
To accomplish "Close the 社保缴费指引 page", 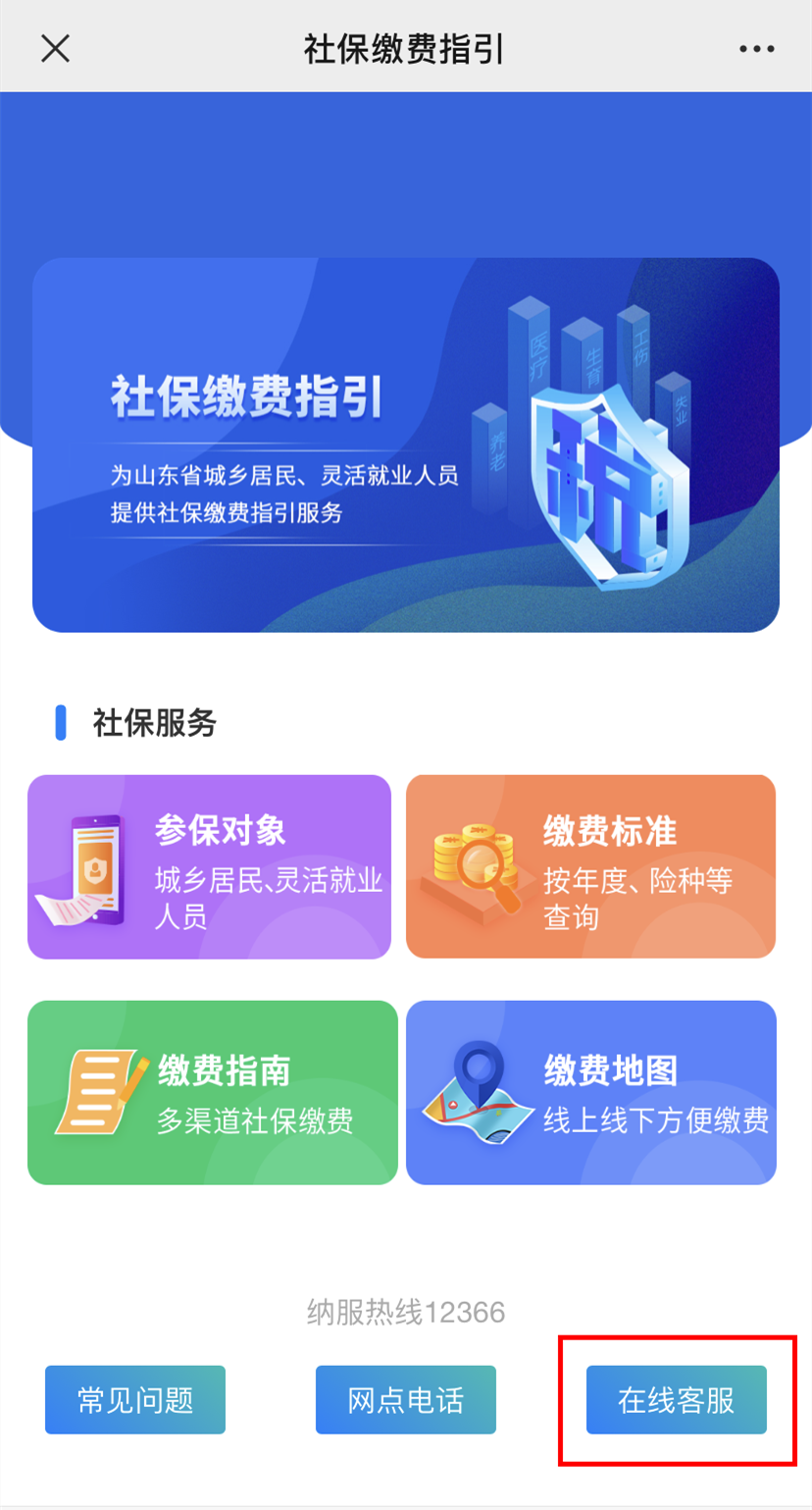I will (56, 47).
